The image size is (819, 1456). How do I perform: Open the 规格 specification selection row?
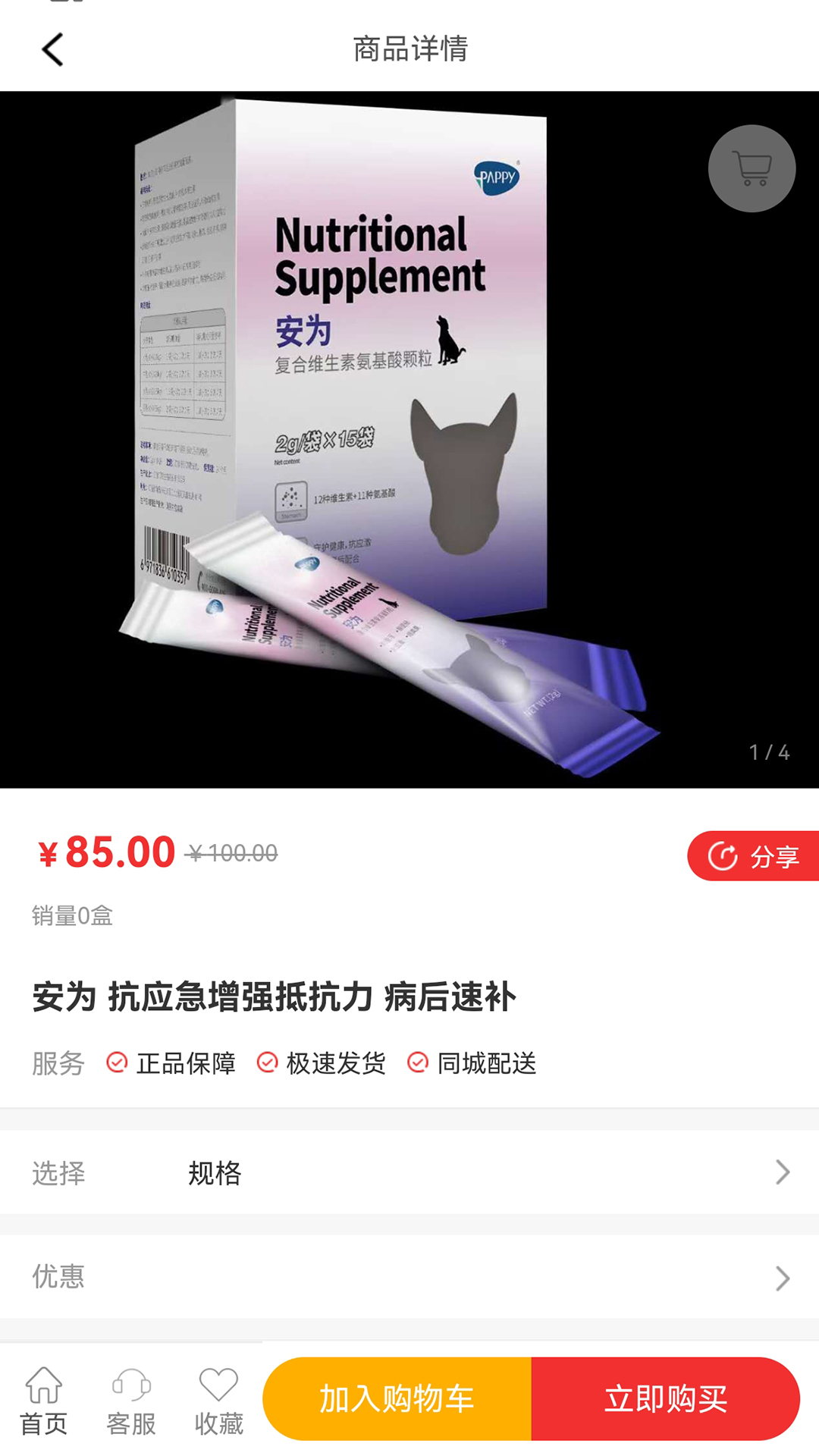(409, 1172)
